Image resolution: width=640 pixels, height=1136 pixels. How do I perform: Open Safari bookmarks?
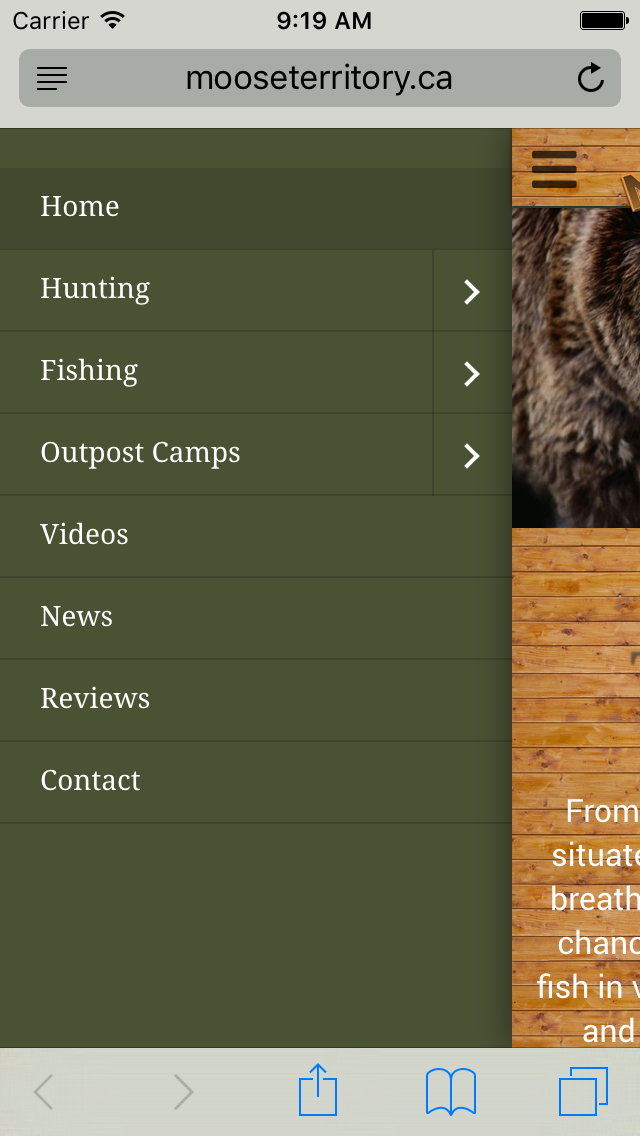click(450, 1091)
